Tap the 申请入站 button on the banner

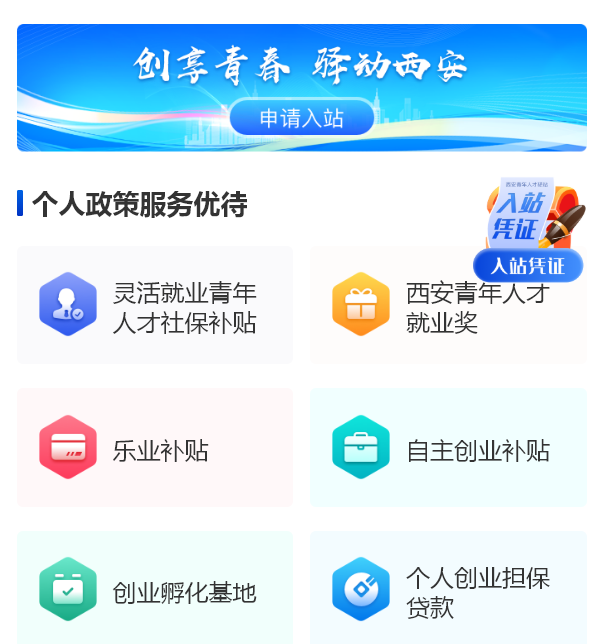301,118
